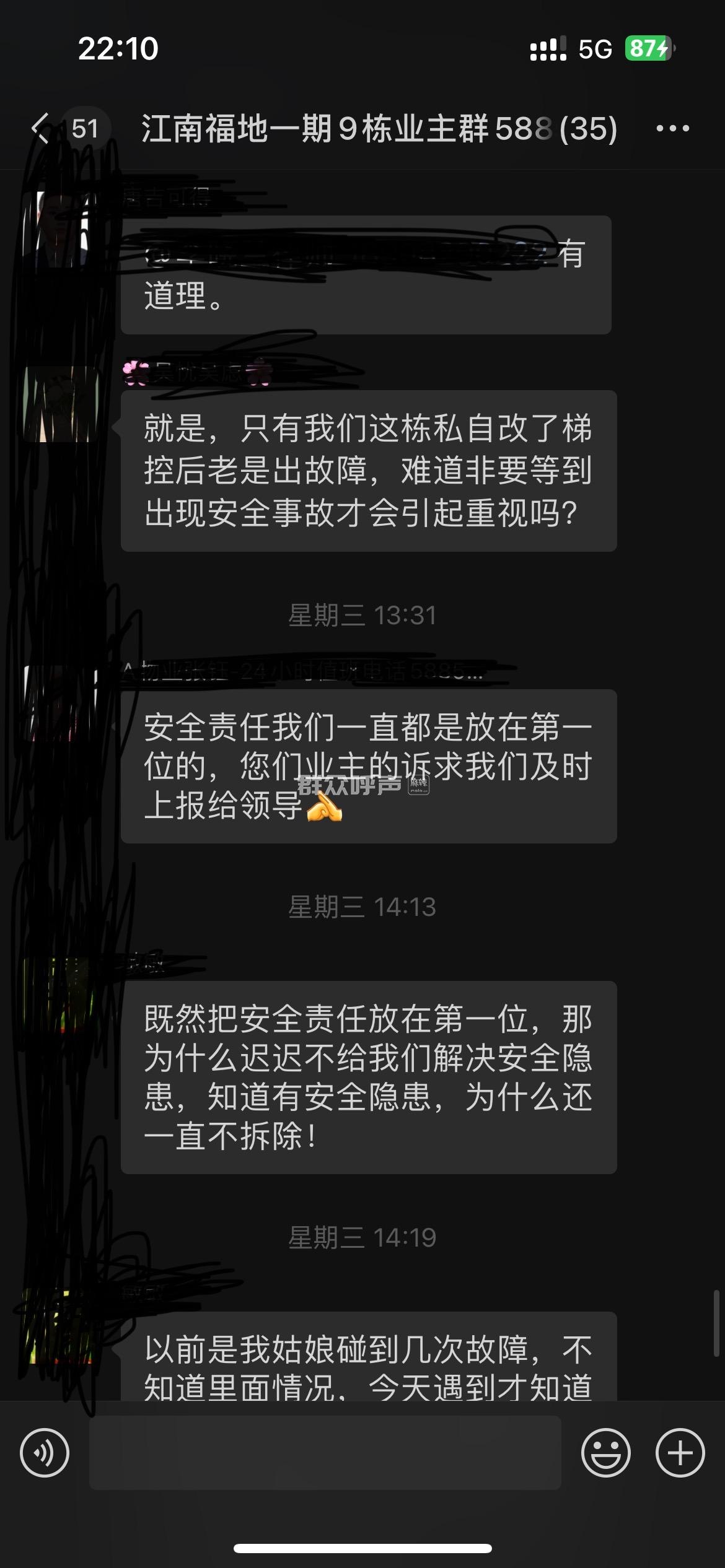Viewport: 725px width, 1568px height.
Task: Go back to the chat list
Action: [41, 129]
